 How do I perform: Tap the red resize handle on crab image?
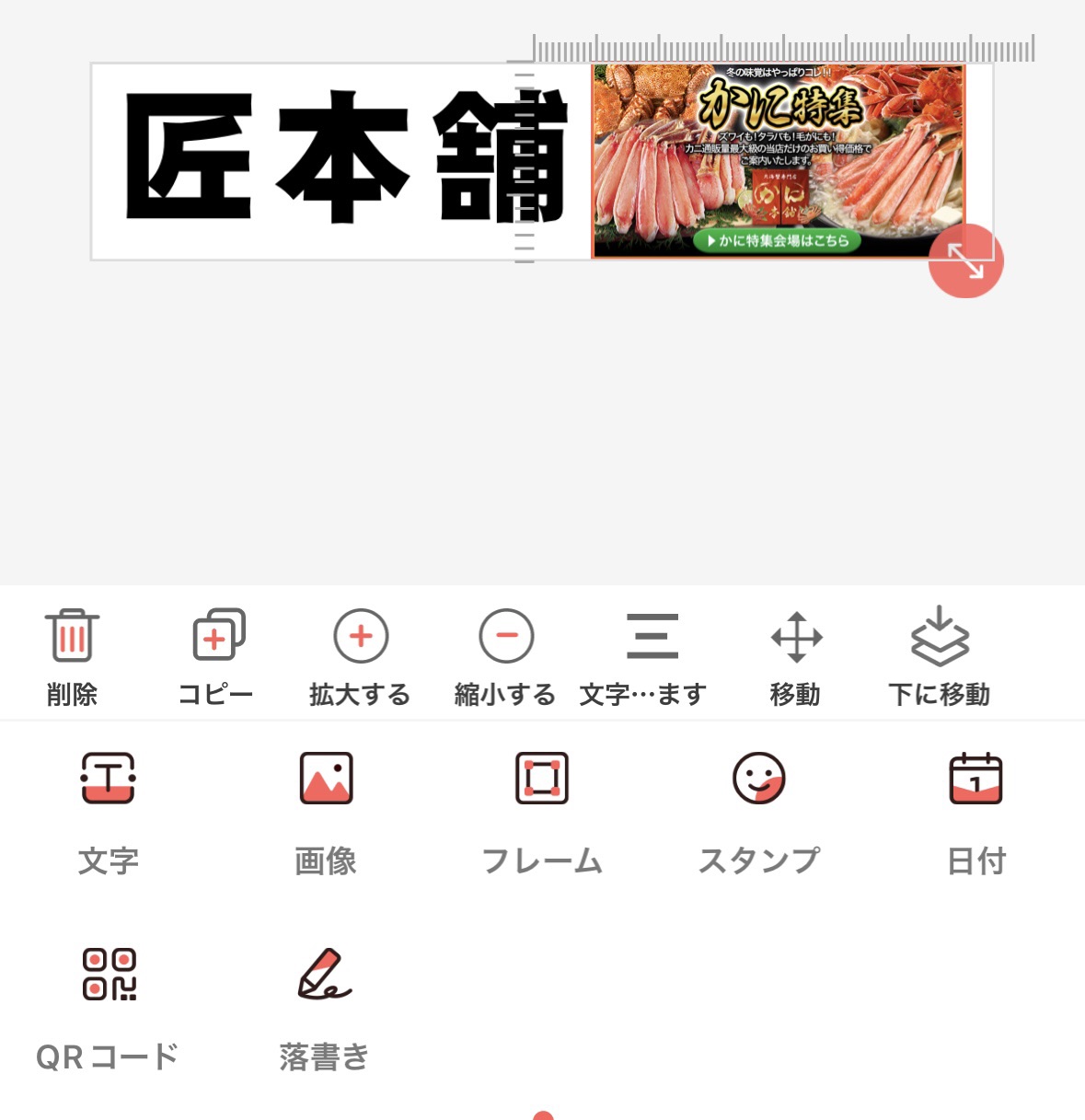coord(965,261)
